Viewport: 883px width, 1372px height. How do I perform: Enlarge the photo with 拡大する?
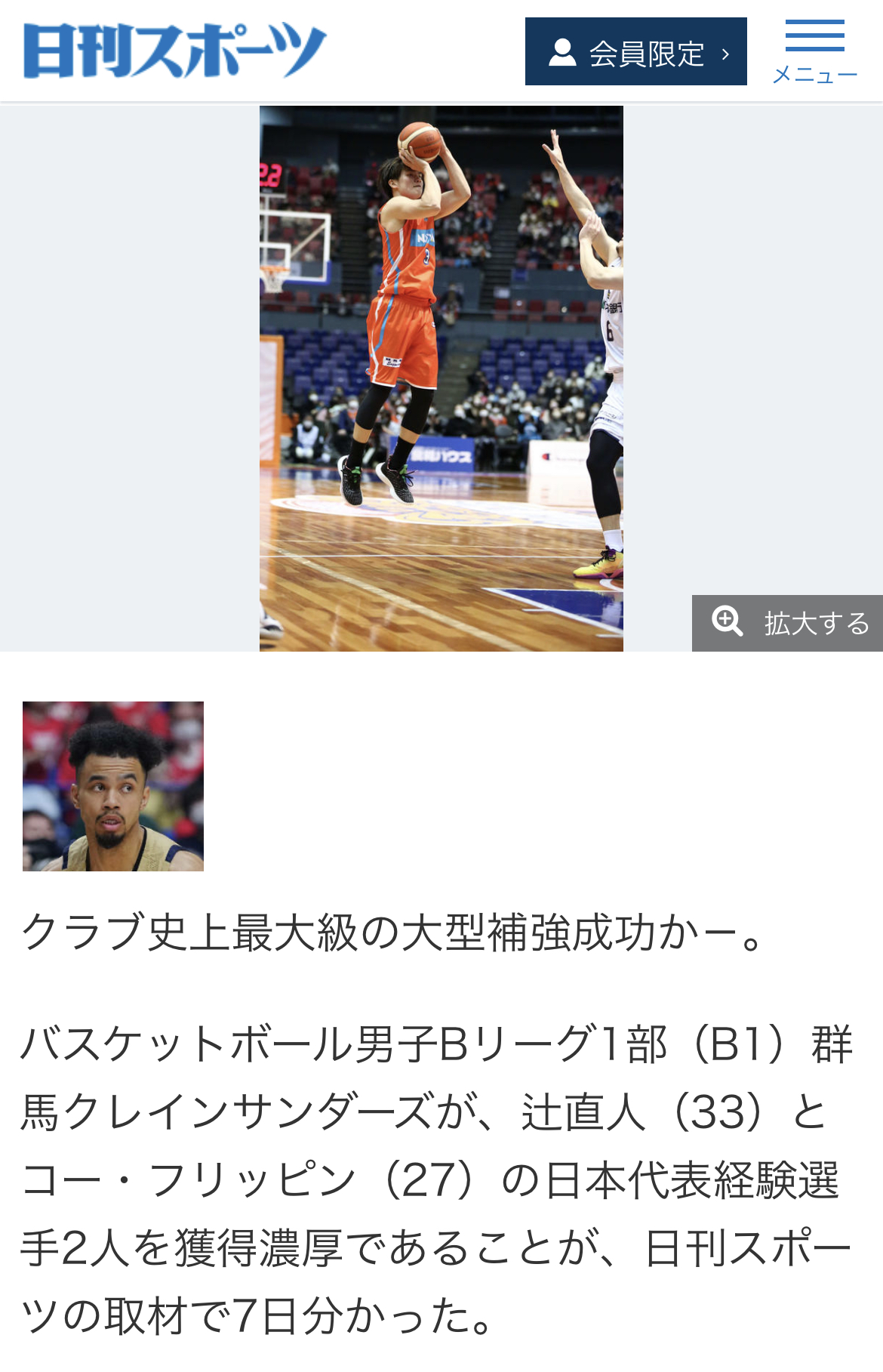(787, 623)
